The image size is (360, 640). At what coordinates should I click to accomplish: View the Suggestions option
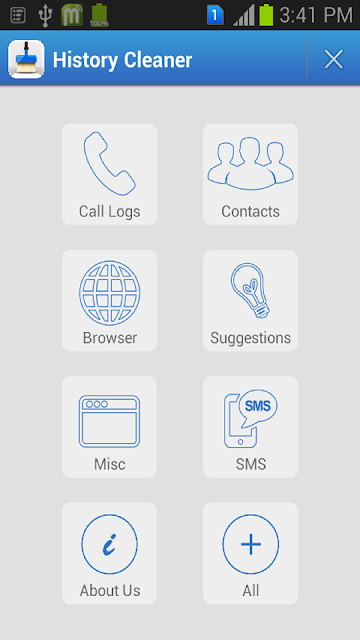click(250, 300)
